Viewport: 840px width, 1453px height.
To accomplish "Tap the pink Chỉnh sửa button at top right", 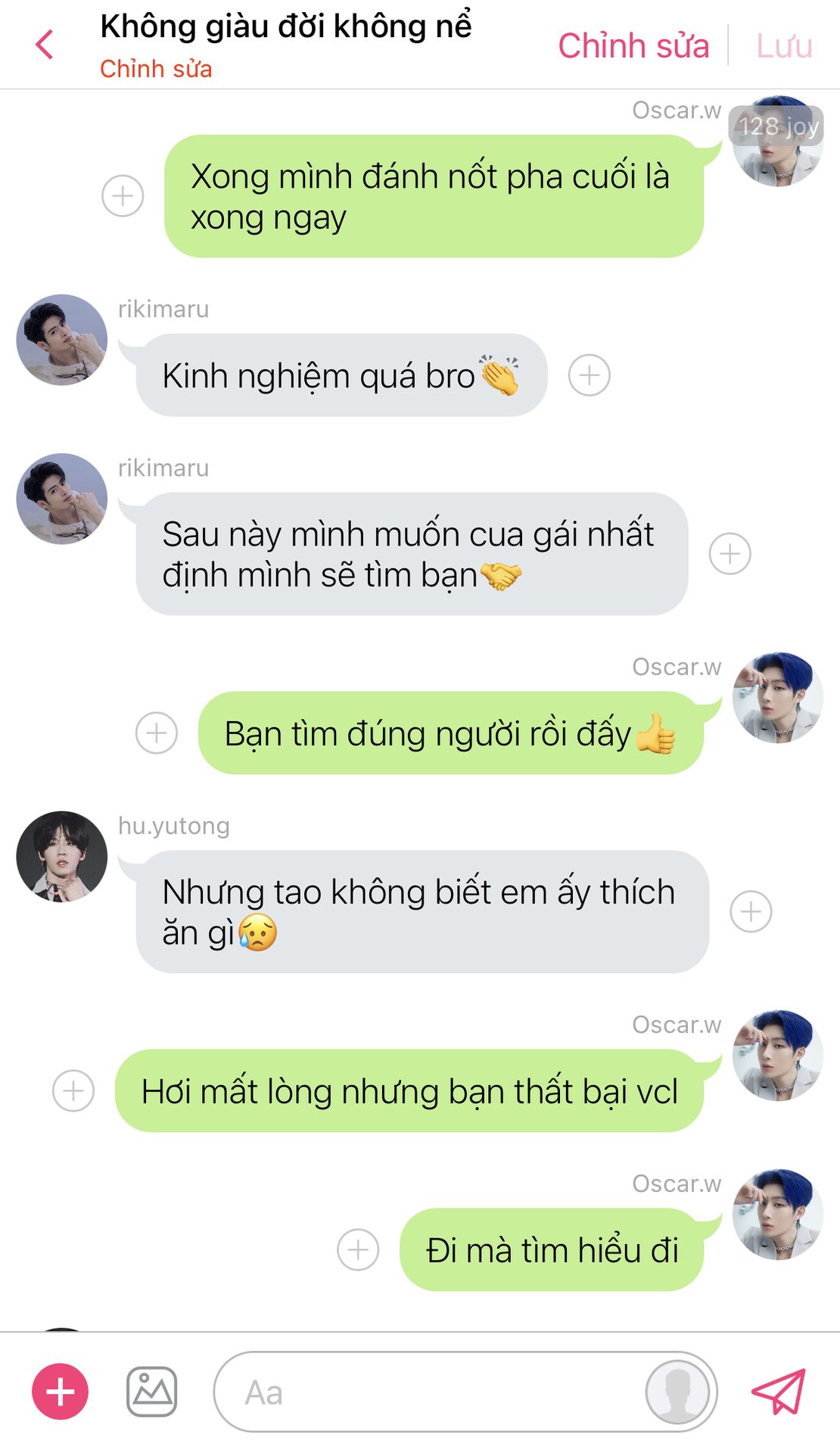I will click(633, 46).
